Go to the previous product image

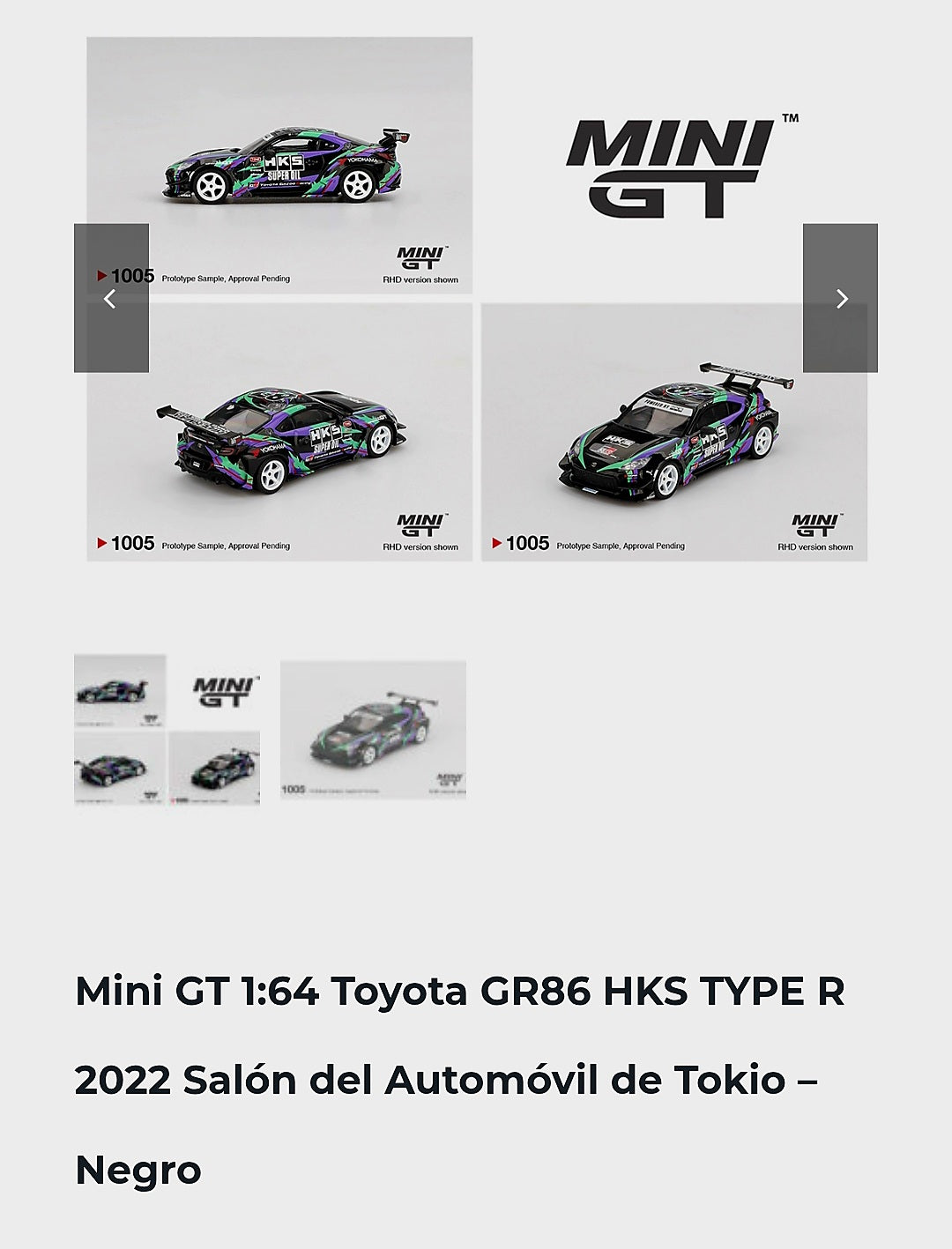[x=111, y=299]
